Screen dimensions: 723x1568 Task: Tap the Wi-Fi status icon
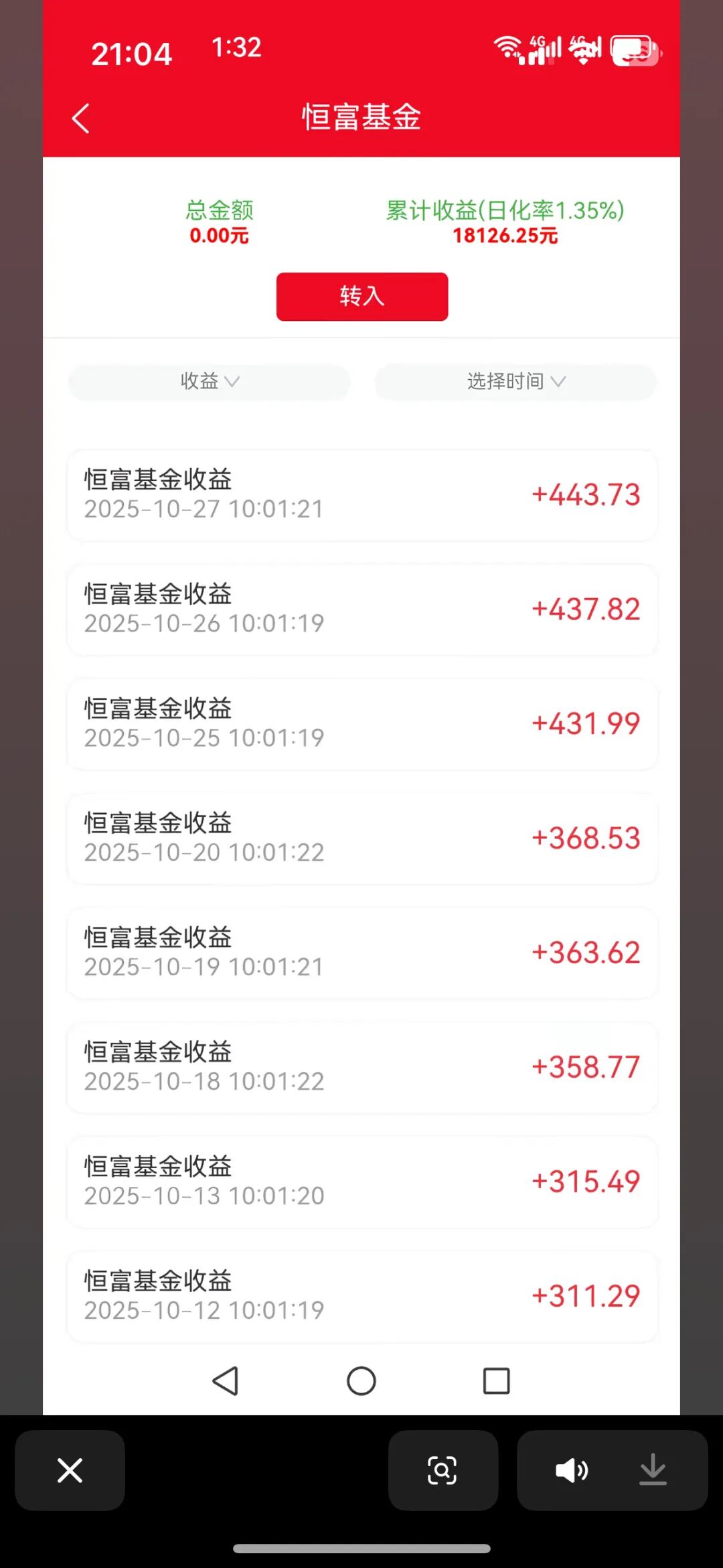(507, 48)
